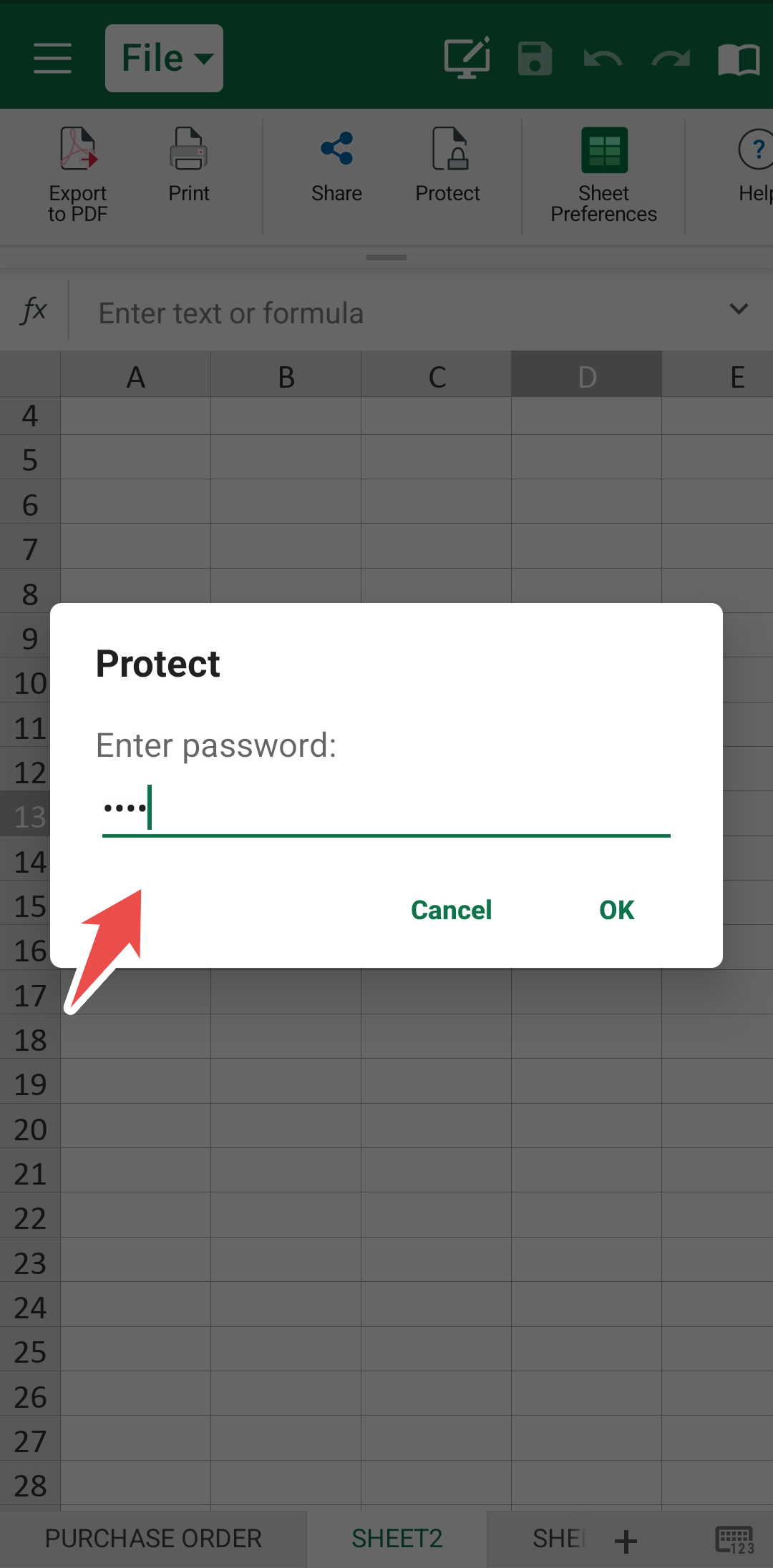The width and height of the screenshot is (773, 1568).
Task: Switch to PURCHASE ORDER sheet tab
Action: coord(153,1539)
